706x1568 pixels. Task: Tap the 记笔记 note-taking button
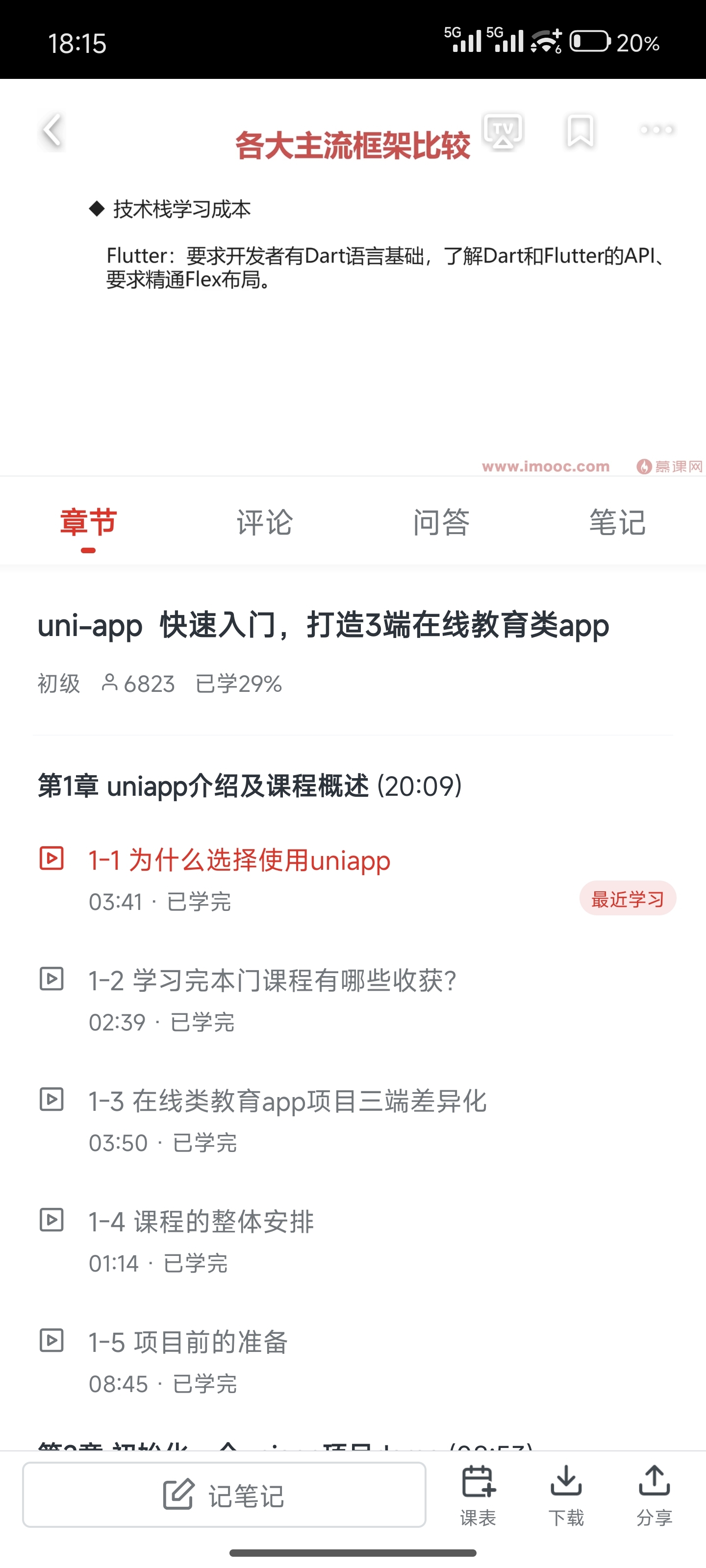coord(224,1495)
